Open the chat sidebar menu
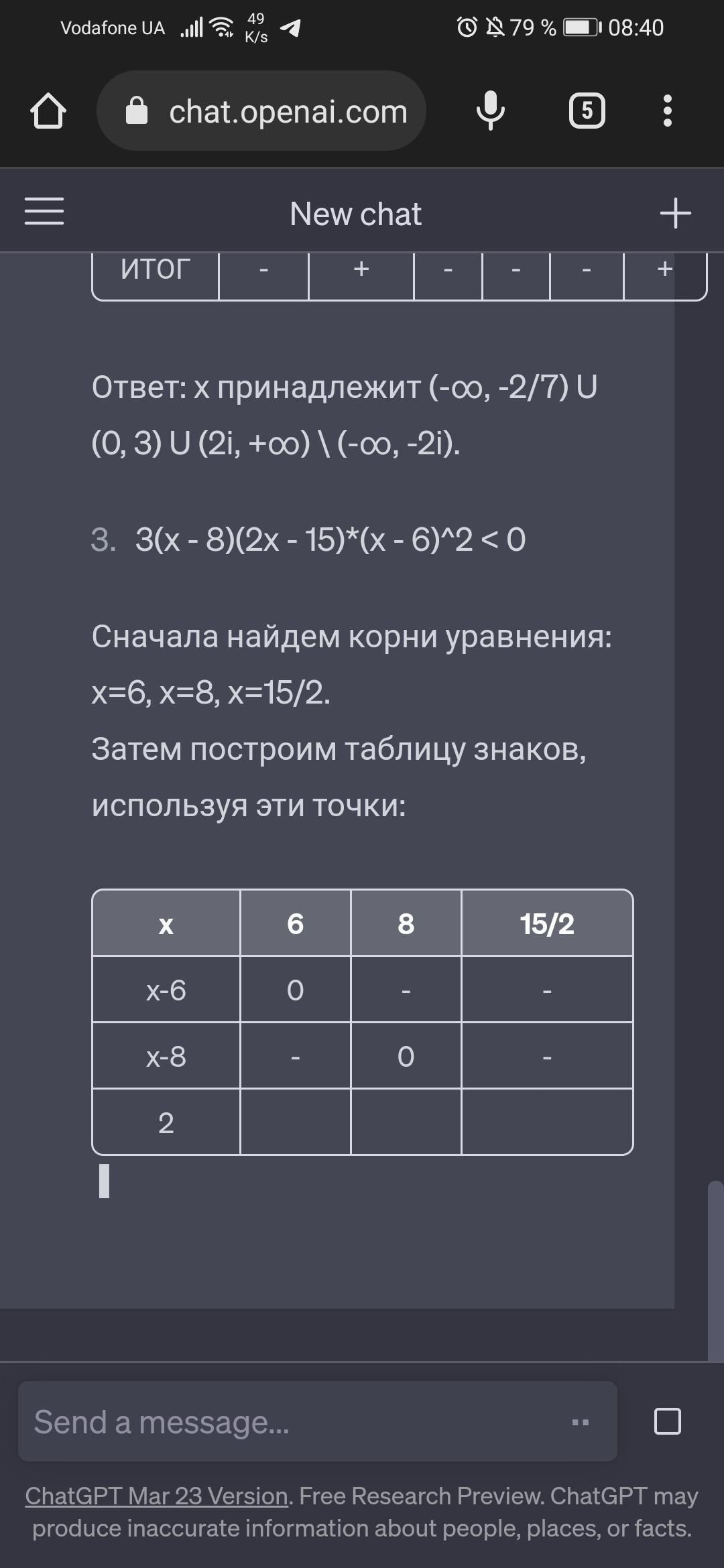This screenshot has height=1568, width=724. pos(44,211)
